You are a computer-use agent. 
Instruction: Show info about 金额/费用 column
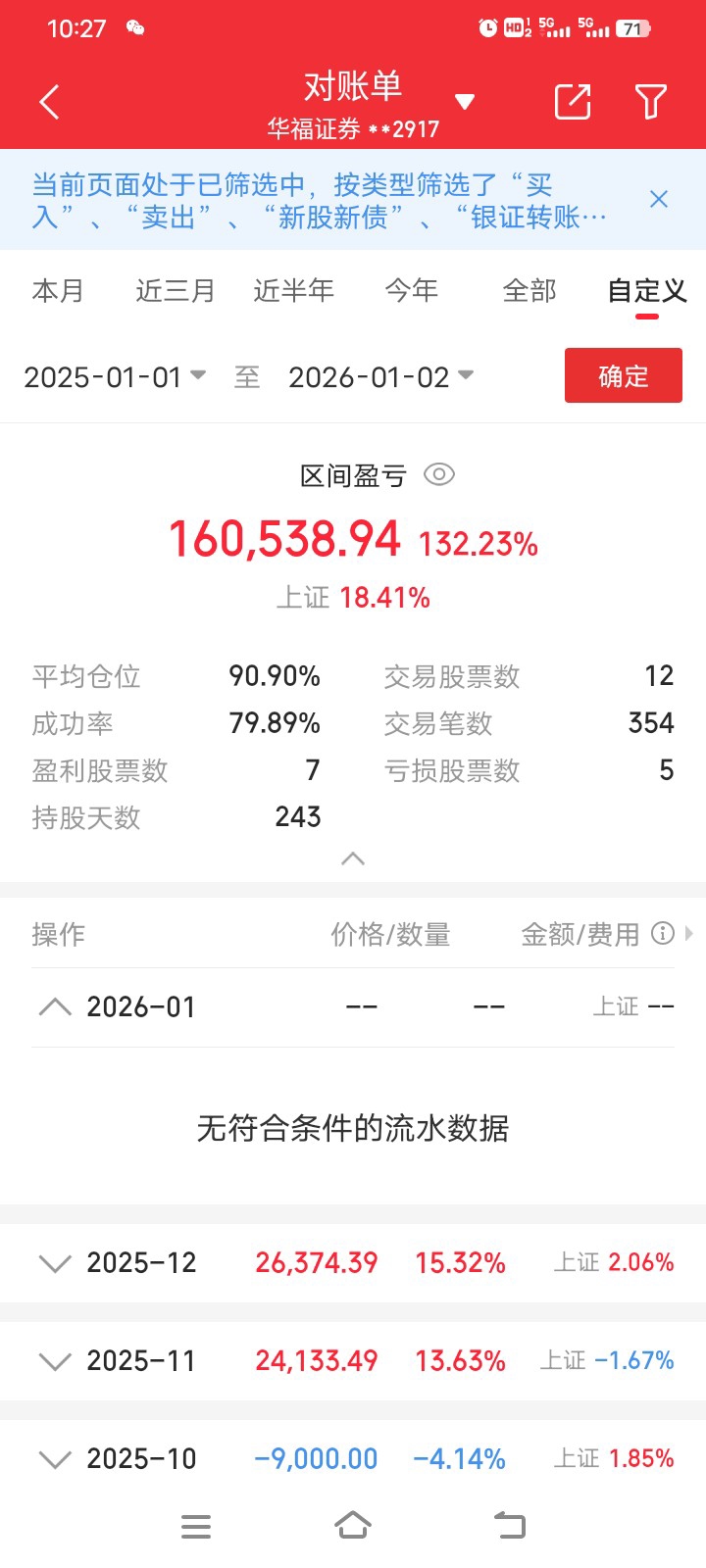(x=663, y=933)
